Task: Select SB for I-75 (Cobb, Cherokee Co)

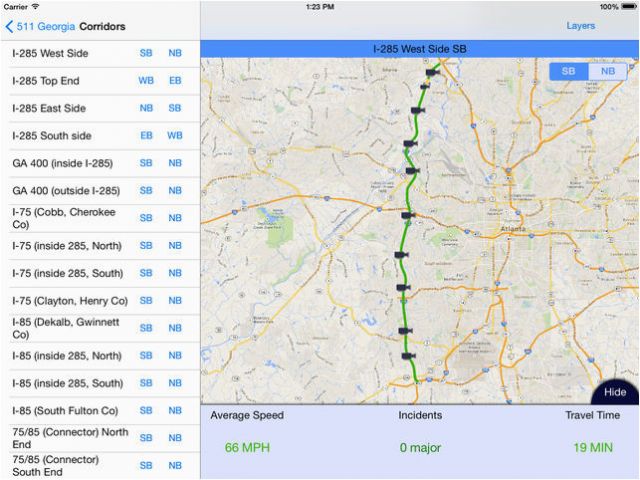Action: (x=146, y=218)
